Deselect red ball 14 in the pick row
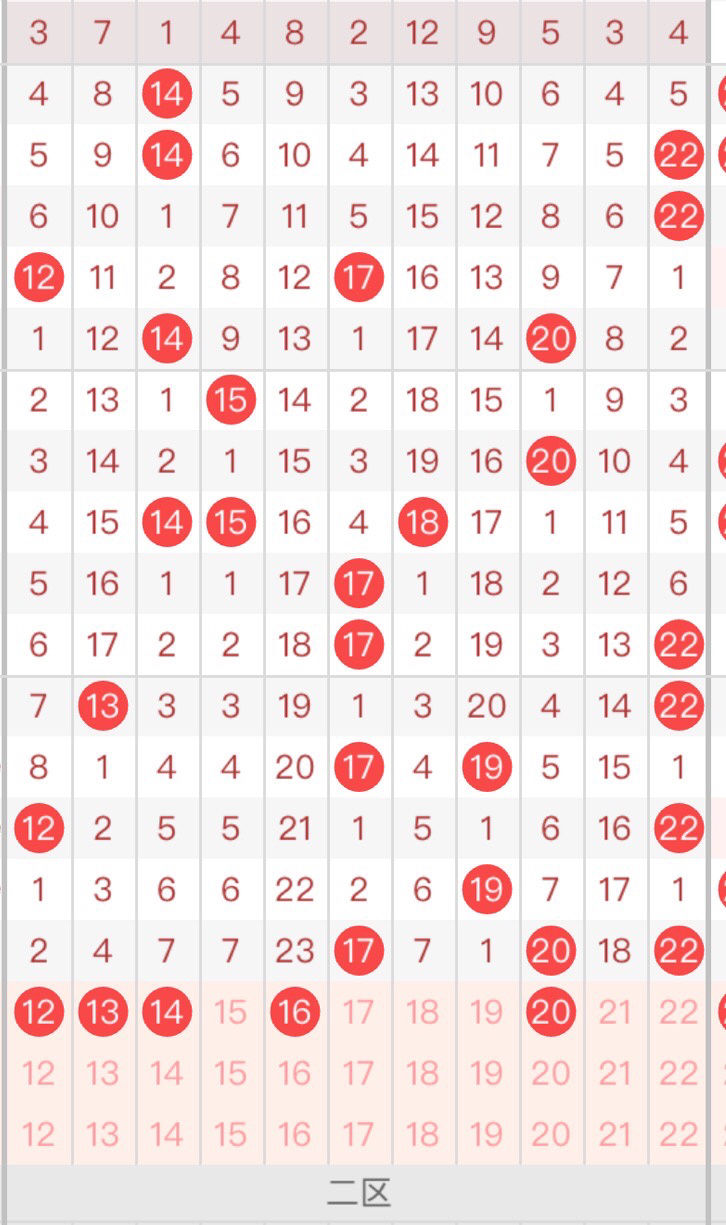726x1225 pixels. [x=166, y=1012]
